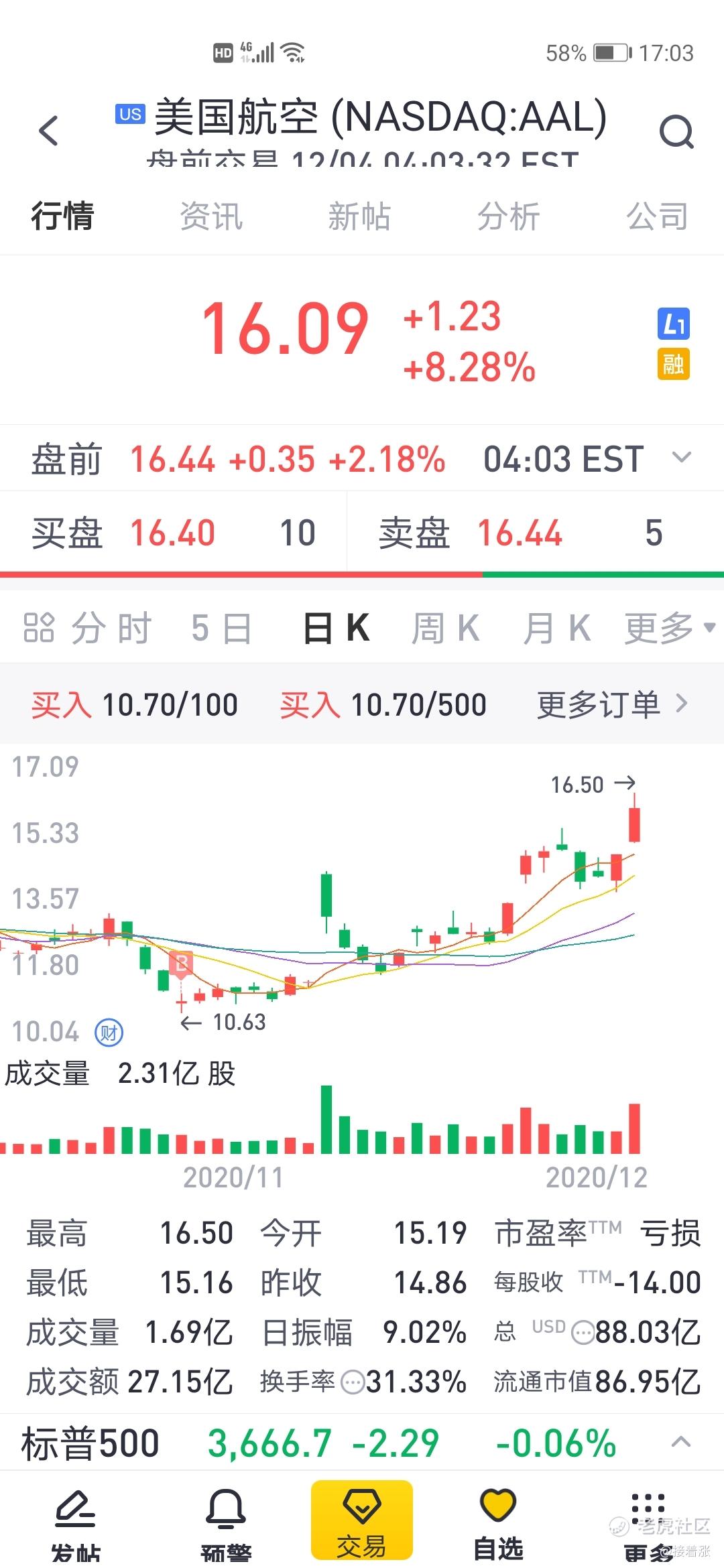Show the 分时 intraday chart
This screenshot has height=1568, width=724.
point(88,629)
